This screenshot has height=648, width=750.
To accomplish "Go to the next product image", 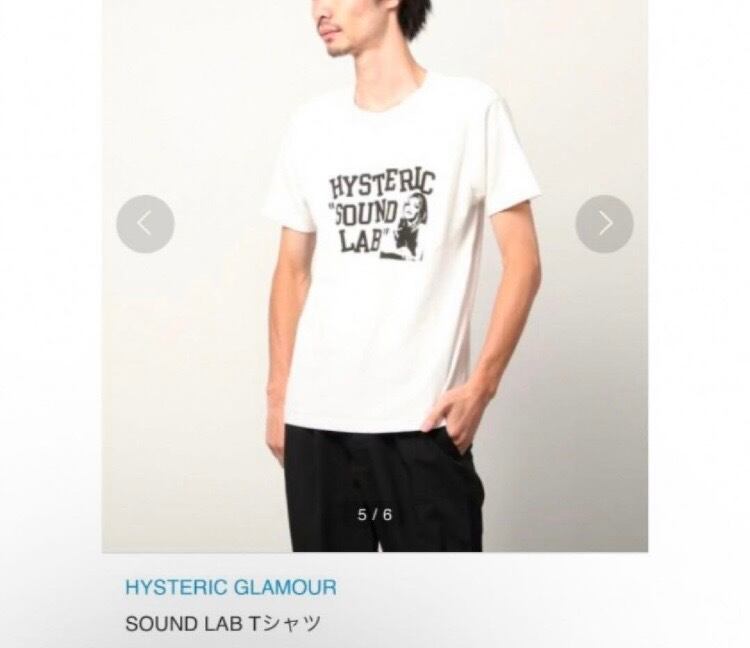I will 604,223.
